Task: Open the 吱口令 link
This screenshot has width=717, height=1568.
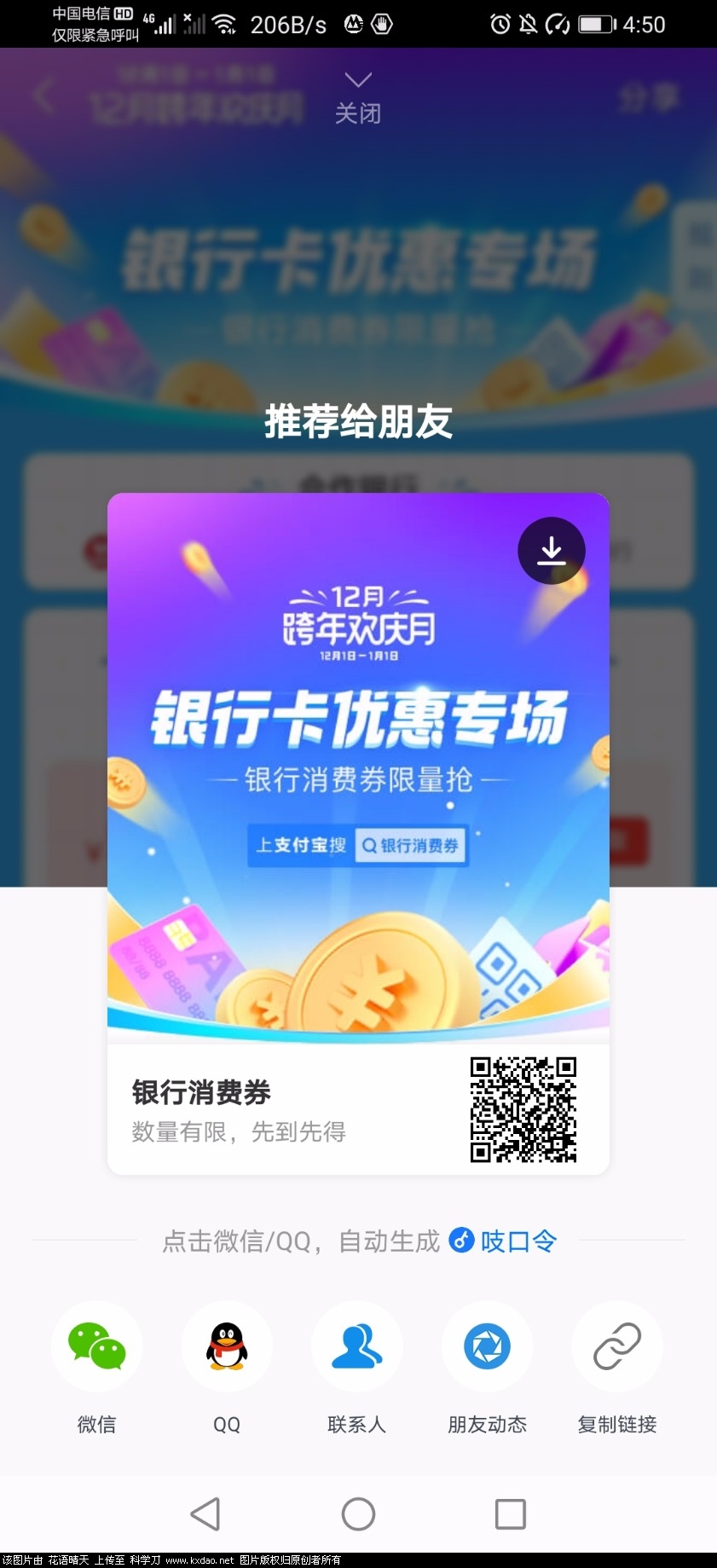Action: tap(505, 1241)
